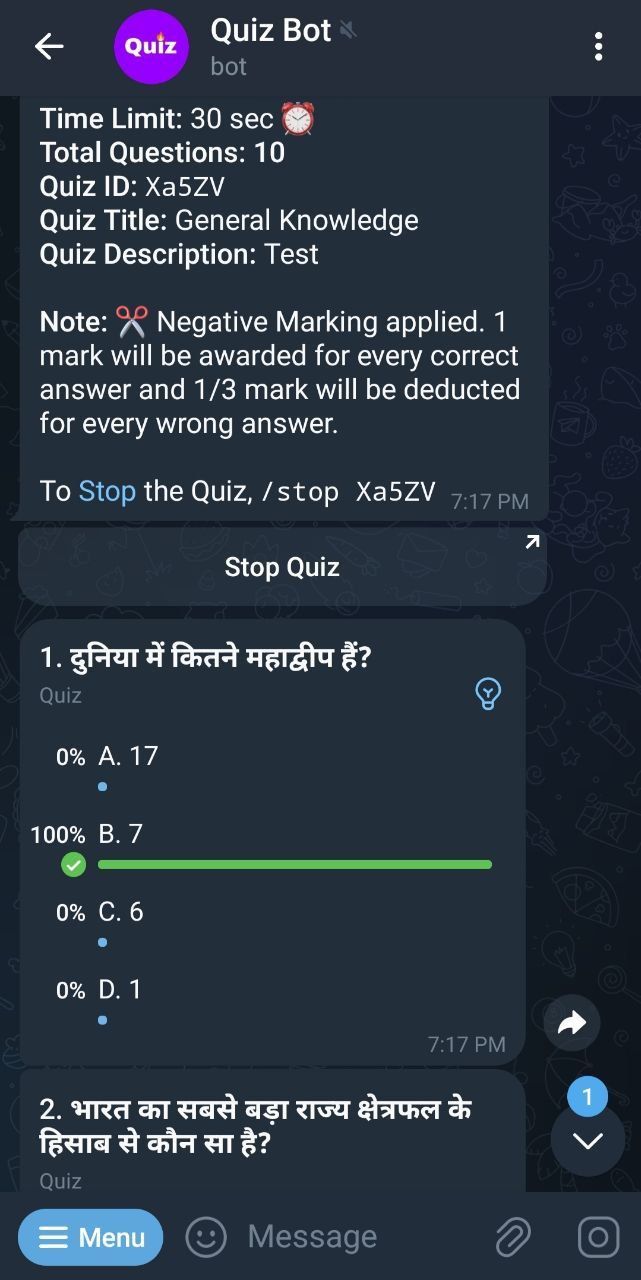Open the emoji and sticker picker

click(206, 1237)
